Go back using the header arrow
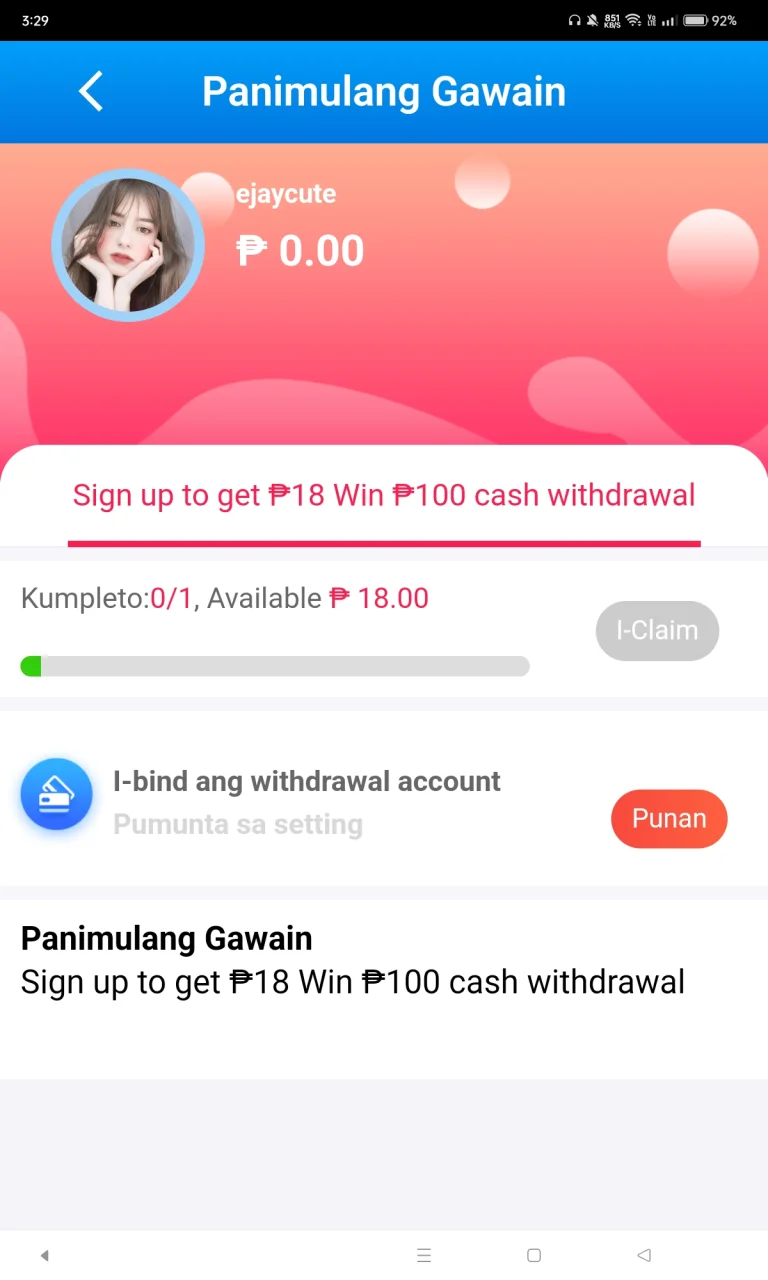Screen dimensions: 768x1280 click(91, 92)
